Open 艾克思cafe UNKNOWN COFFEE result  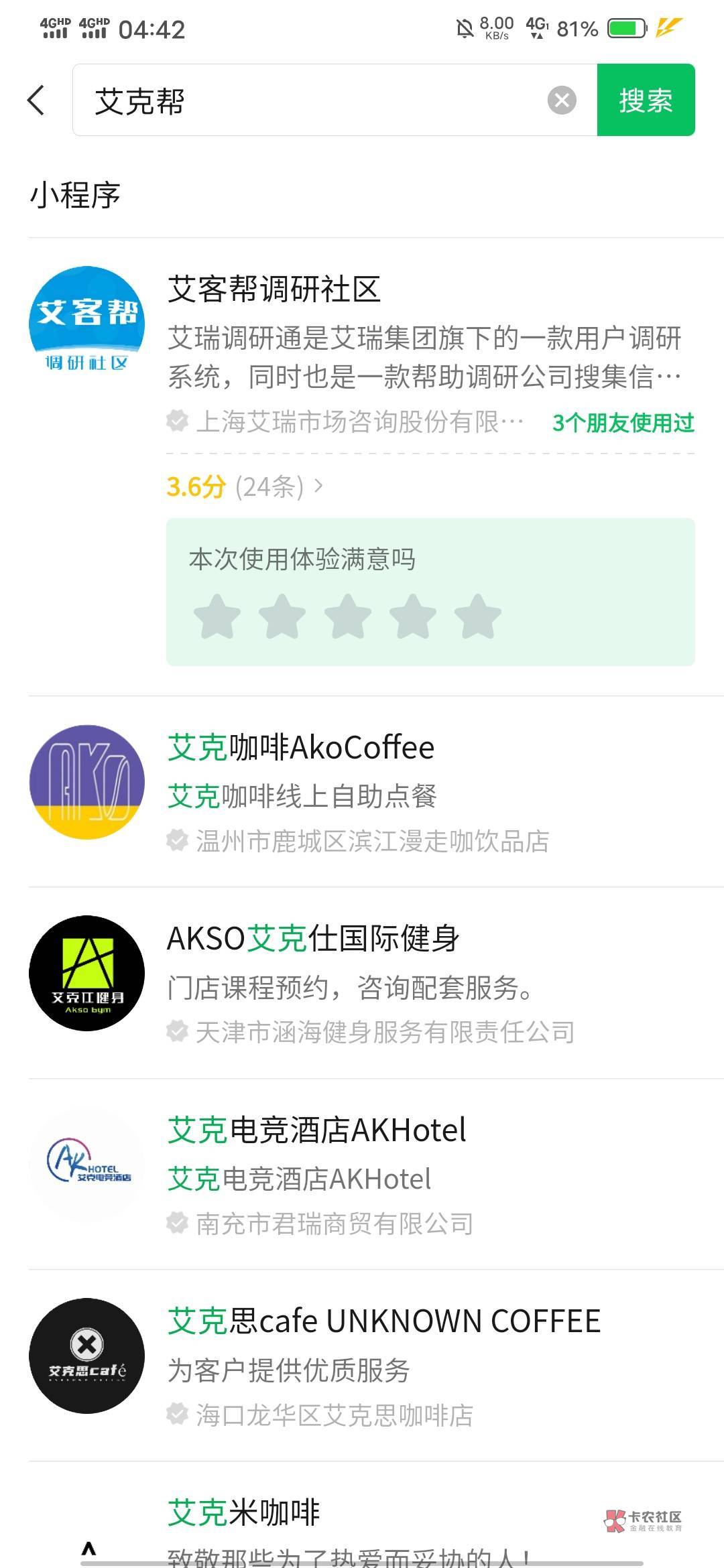coord(362,1366)
